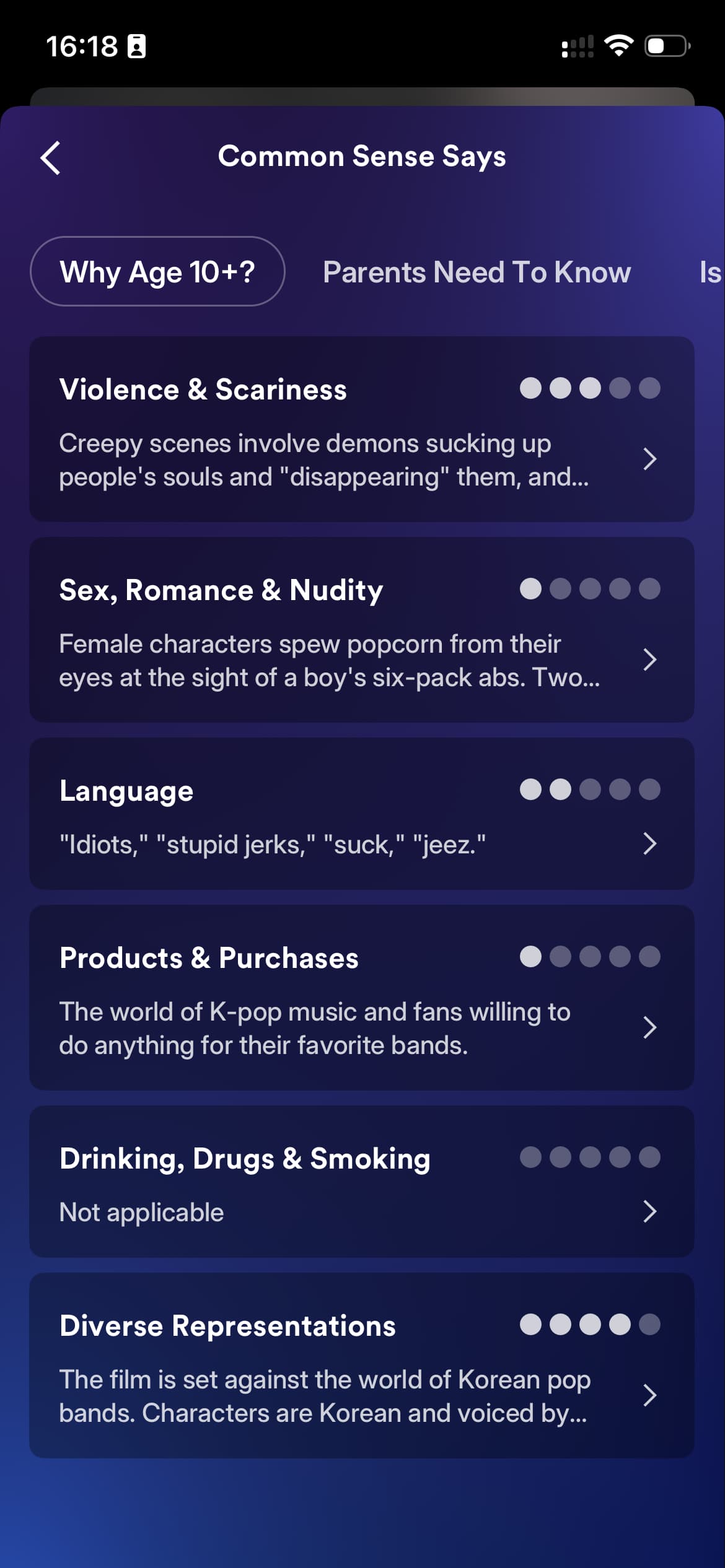This screenshot has width=725, height=1568.
Task: Open the Products & Purchases card
Action: point(361,998)
